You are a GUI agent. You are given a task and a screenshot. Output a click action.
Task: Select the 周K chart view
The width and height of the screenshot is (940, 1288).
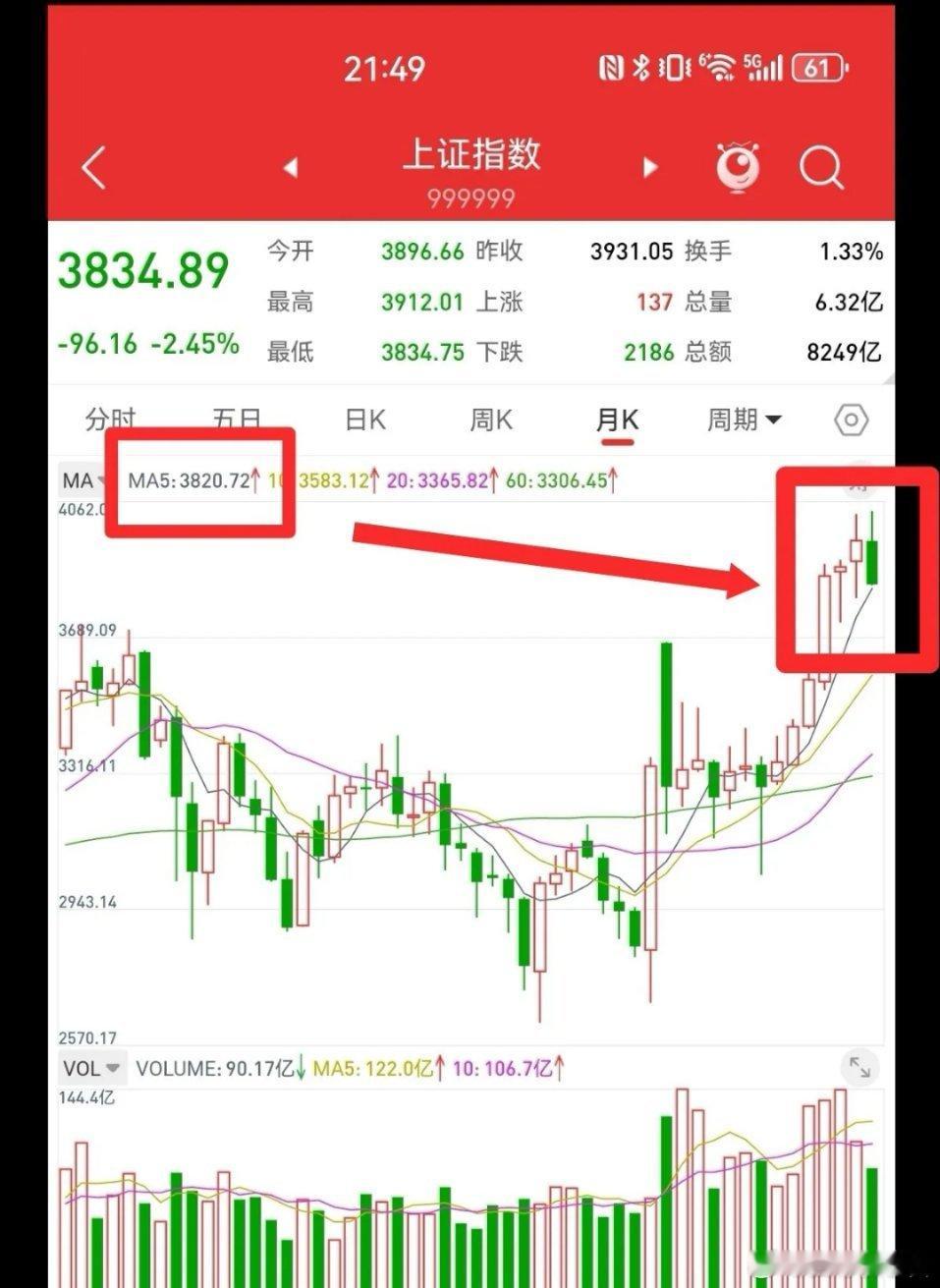[x=491, y=420]
